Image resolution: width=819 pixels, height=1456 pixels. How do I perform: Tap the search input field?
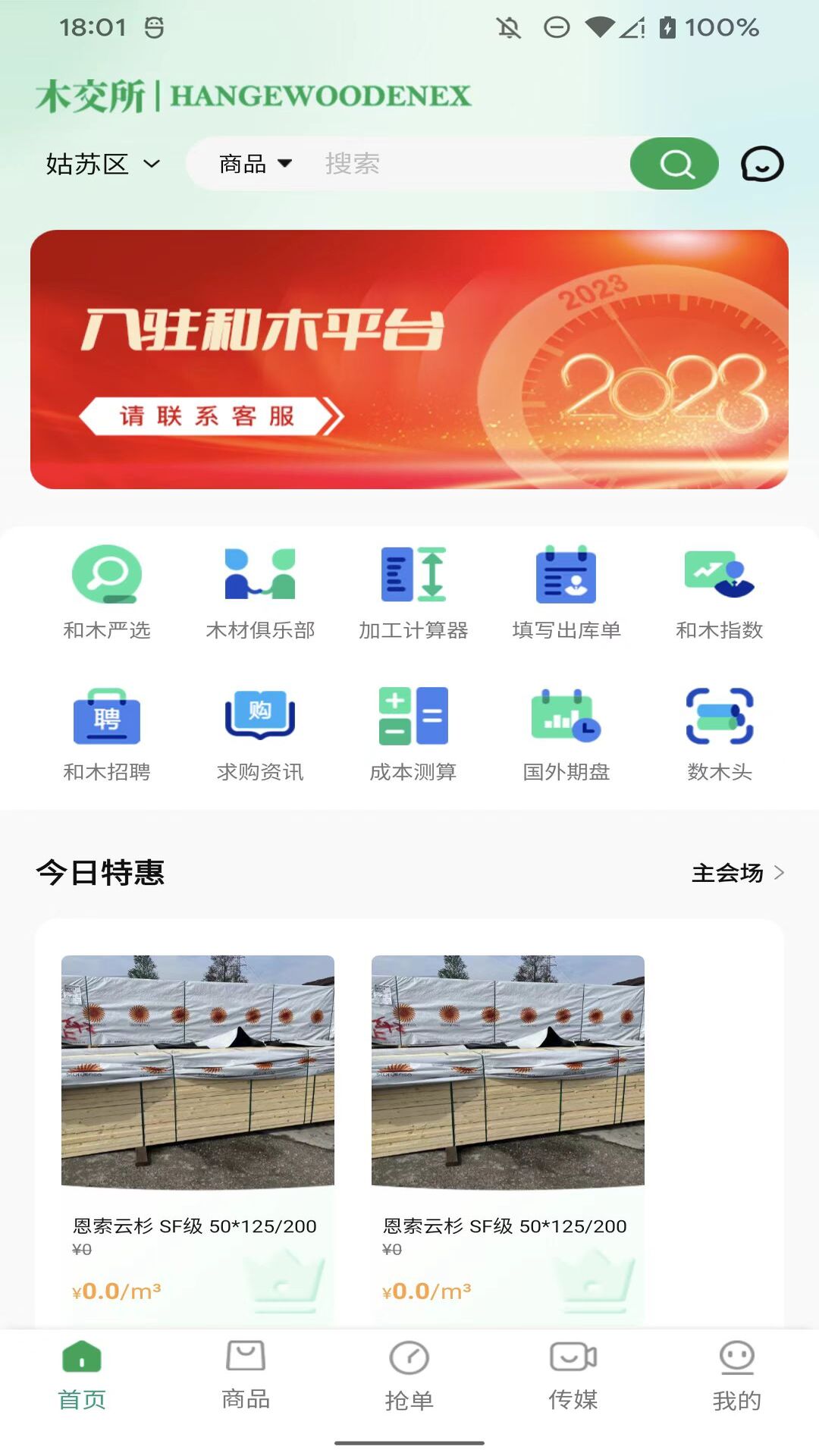pos(455,163)
